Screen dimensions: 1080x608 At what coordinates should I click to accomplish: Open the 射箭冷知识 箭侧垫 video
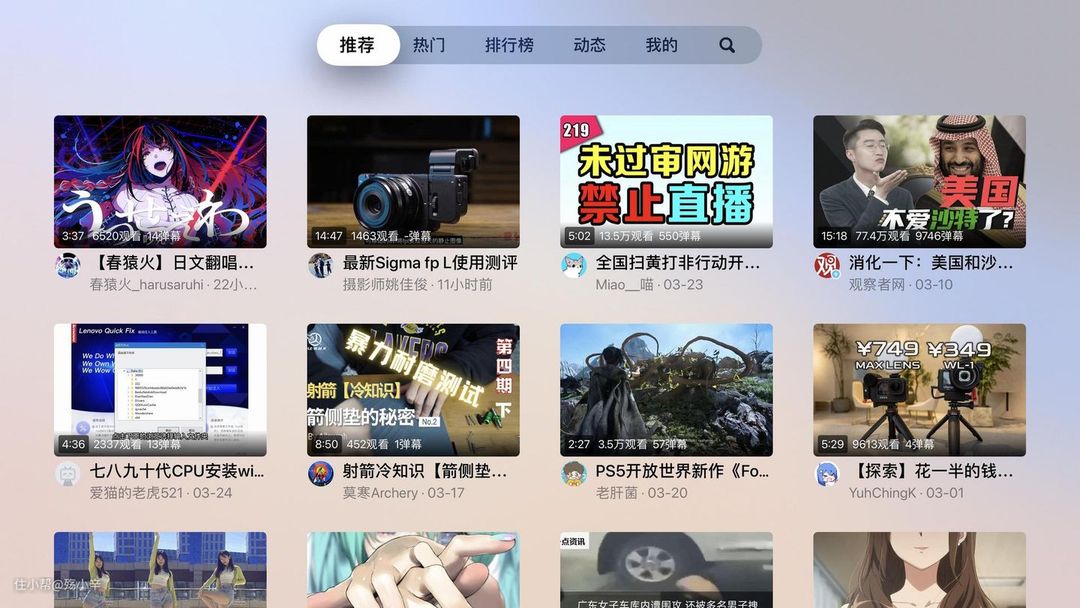click(x=413, y=390)
